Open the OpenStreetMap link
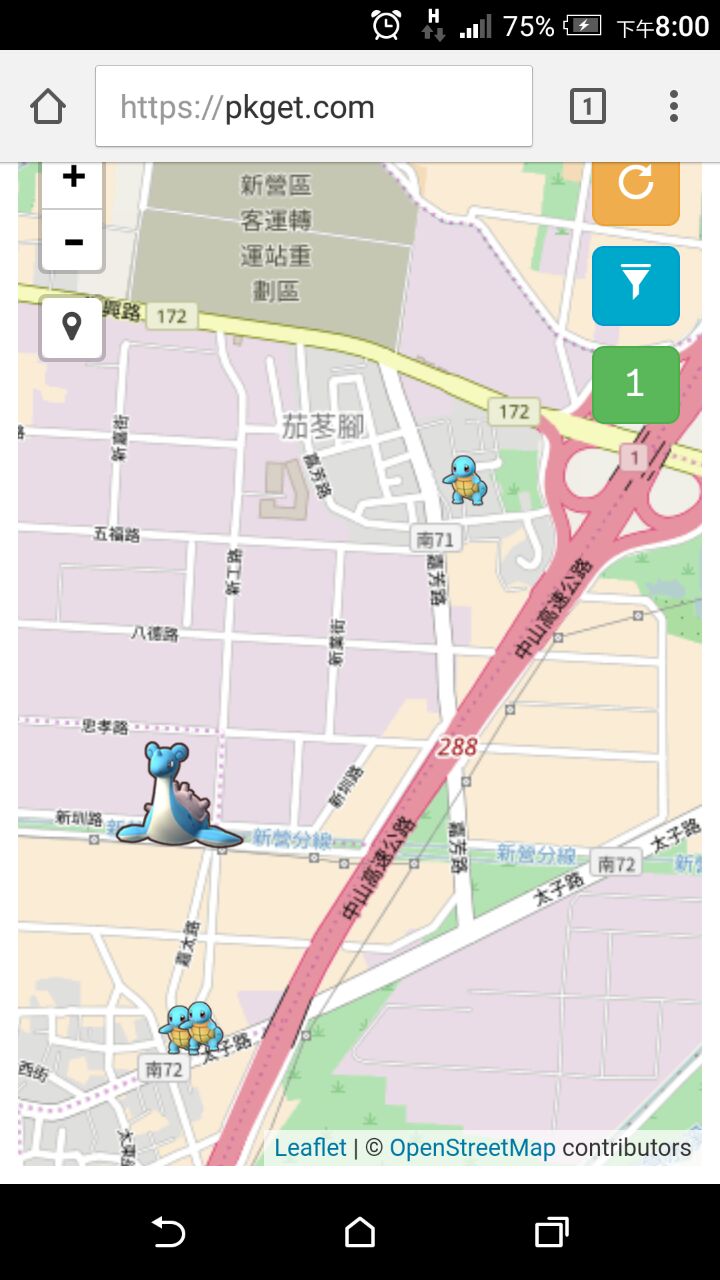The image size is (720, 1280). [472, 1148]
